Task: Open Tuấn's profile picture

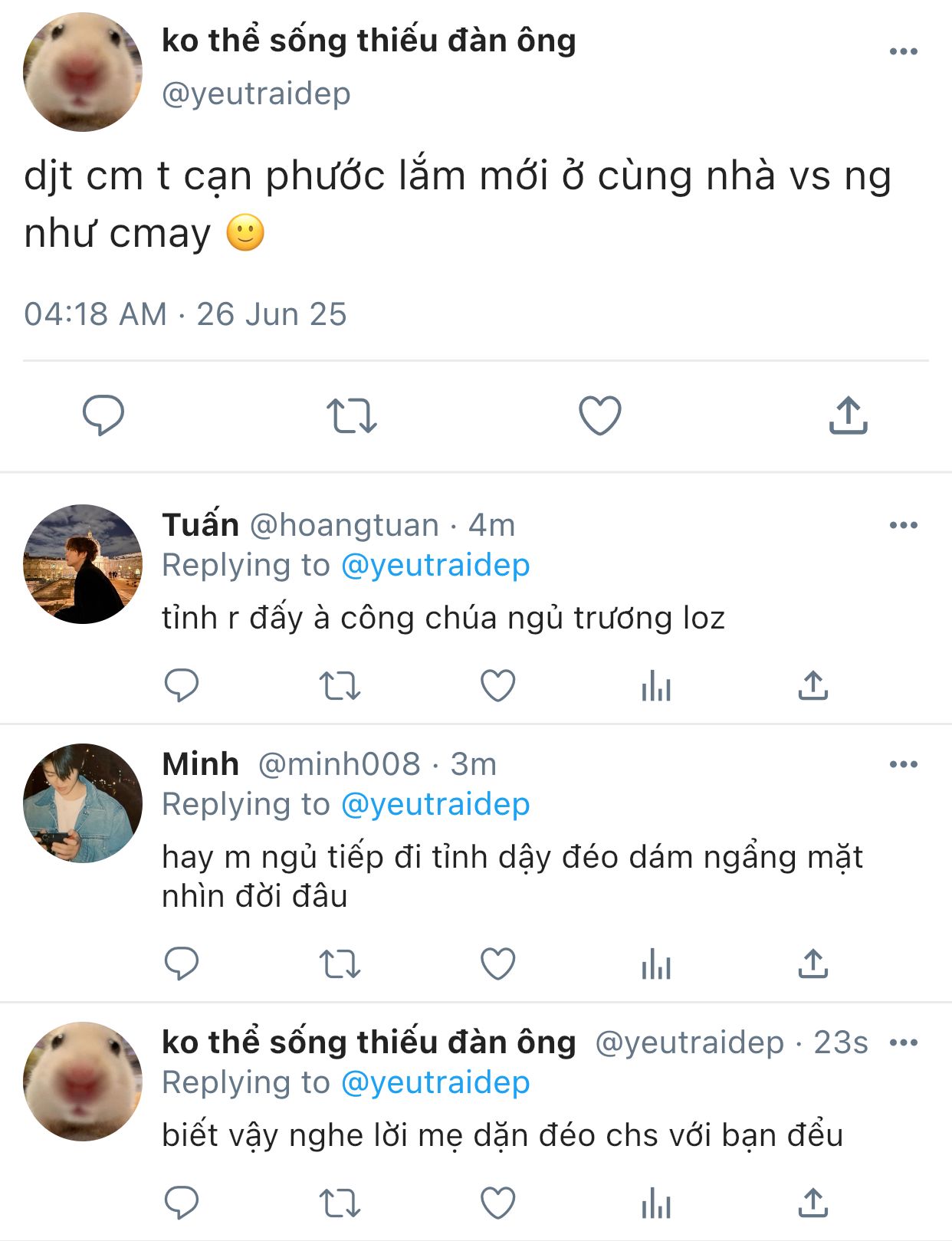Action: point(83,563)
